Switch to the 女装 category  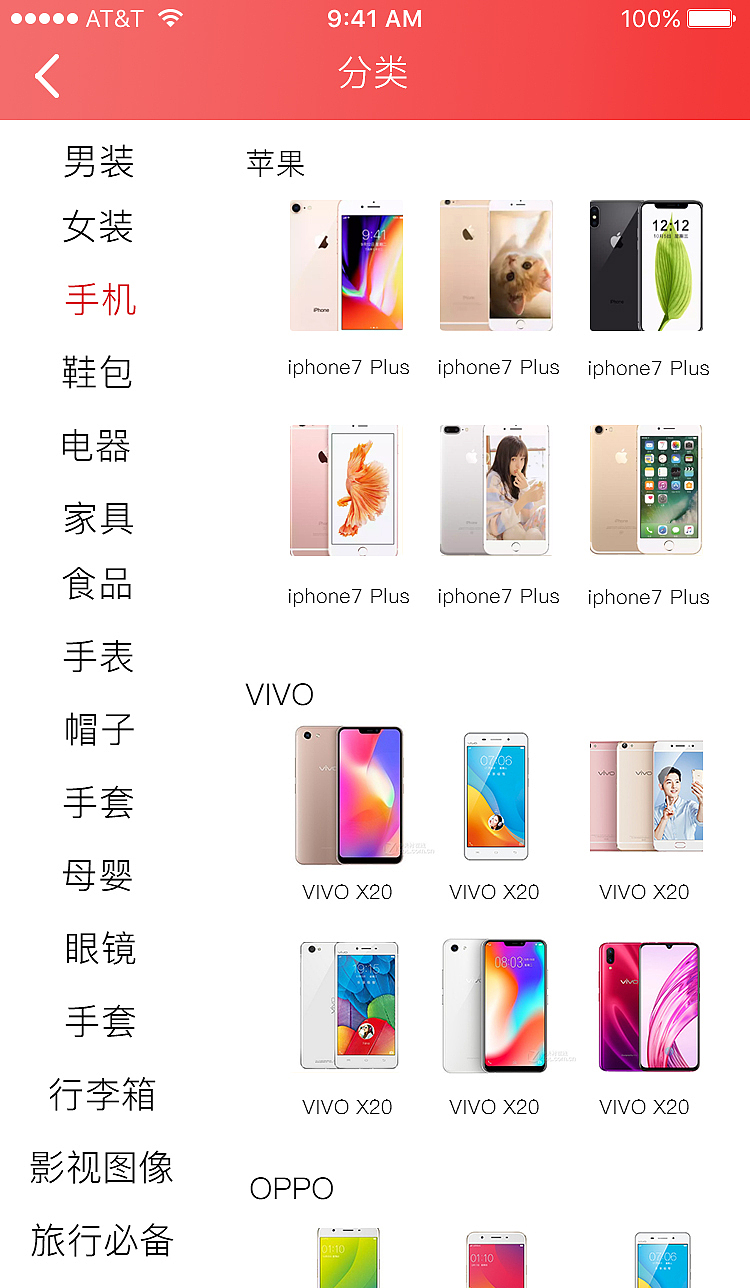click(x=98, y=226)
